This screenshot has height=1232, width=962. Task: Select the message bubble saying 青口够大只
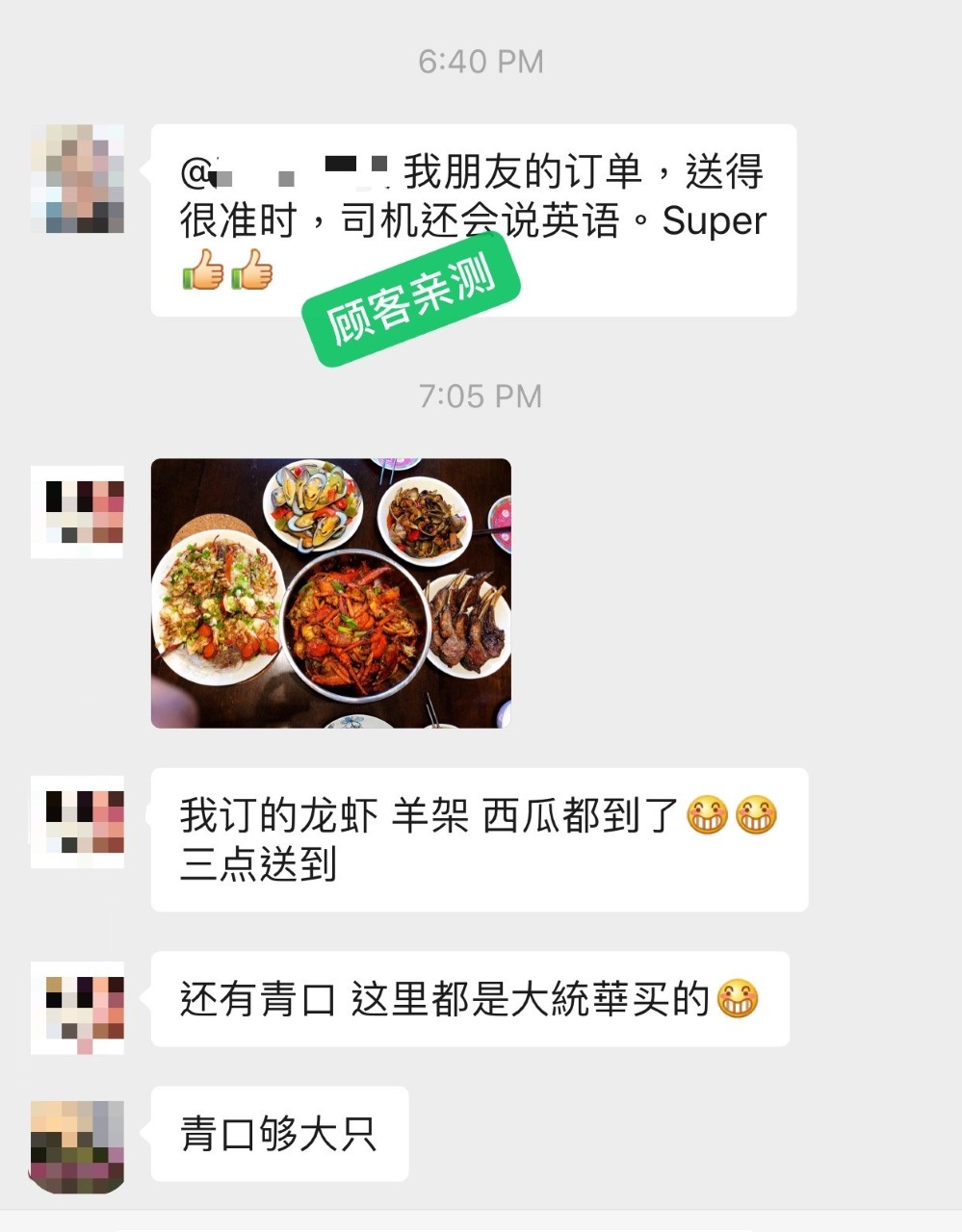(x=278, y=1136)
